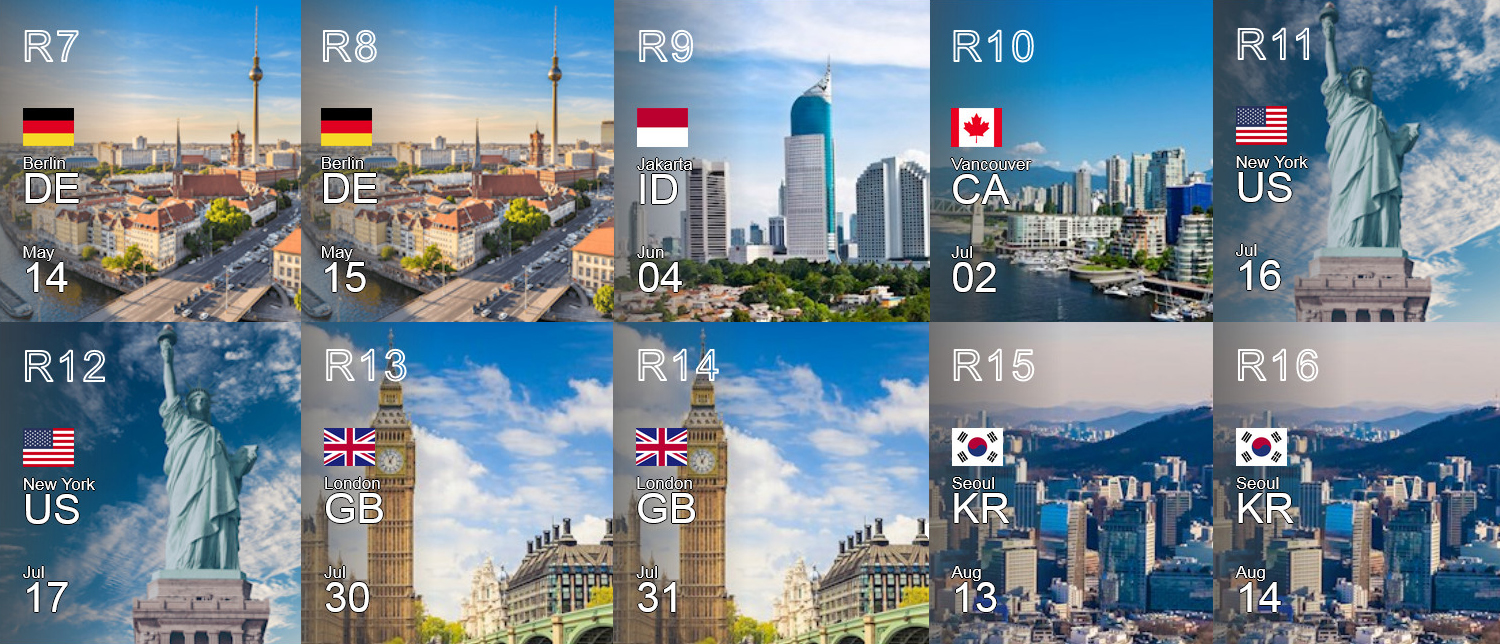Select the R9 Jakarta Jun 04 tile
Screen dimensions: 1500x644
tap(771, 160)
